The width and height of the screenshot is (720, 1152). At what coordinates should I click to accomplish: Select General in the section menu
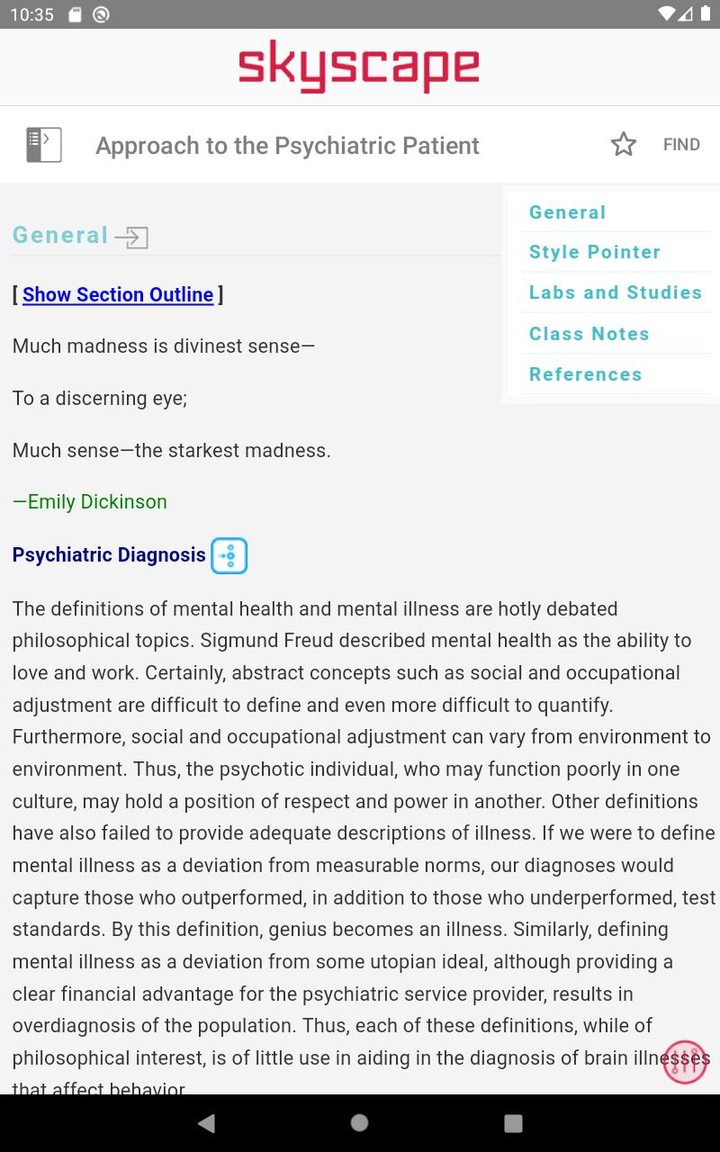[567, 212]
